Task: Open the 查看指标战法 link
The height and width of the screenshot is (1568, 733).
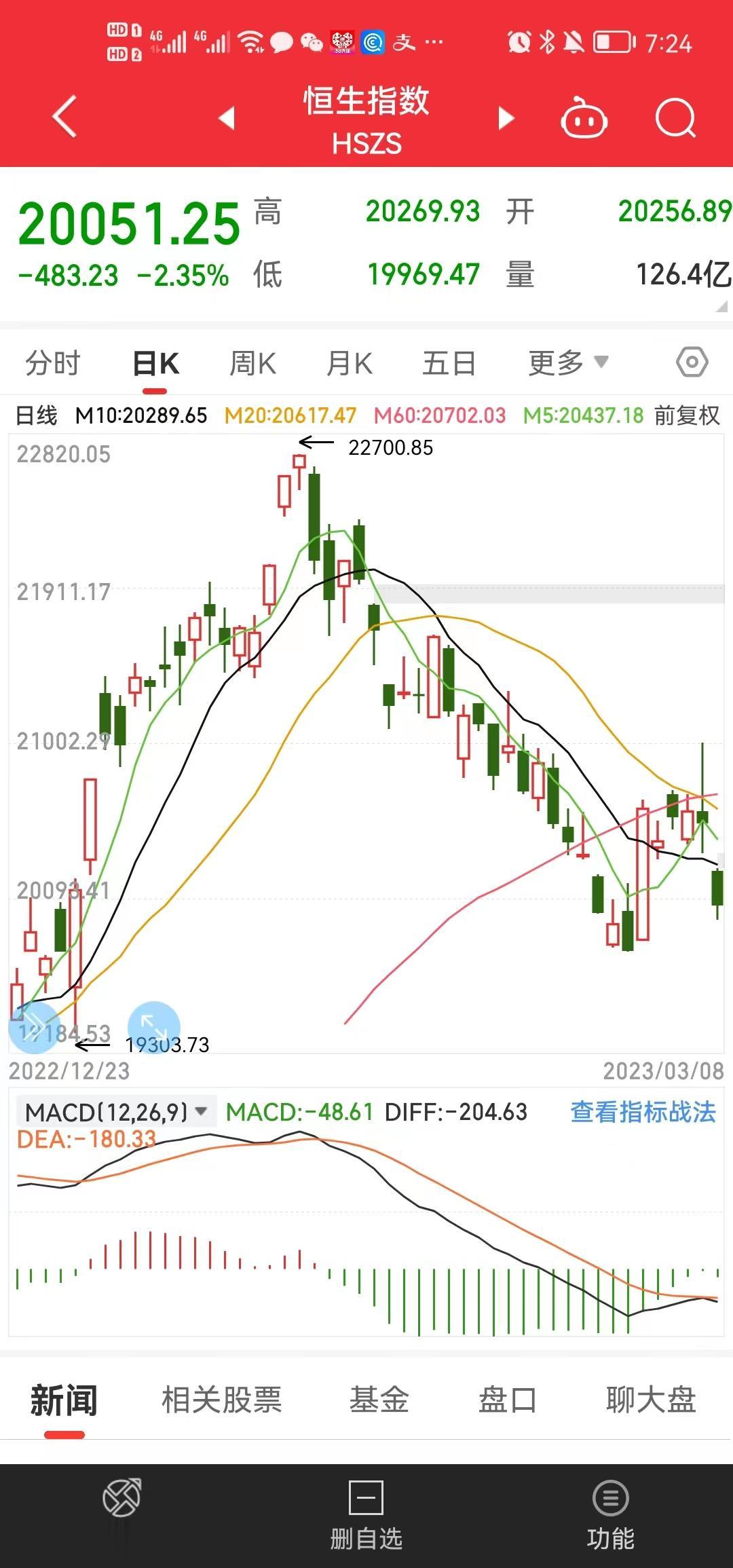Action: tap(643, 1112)
